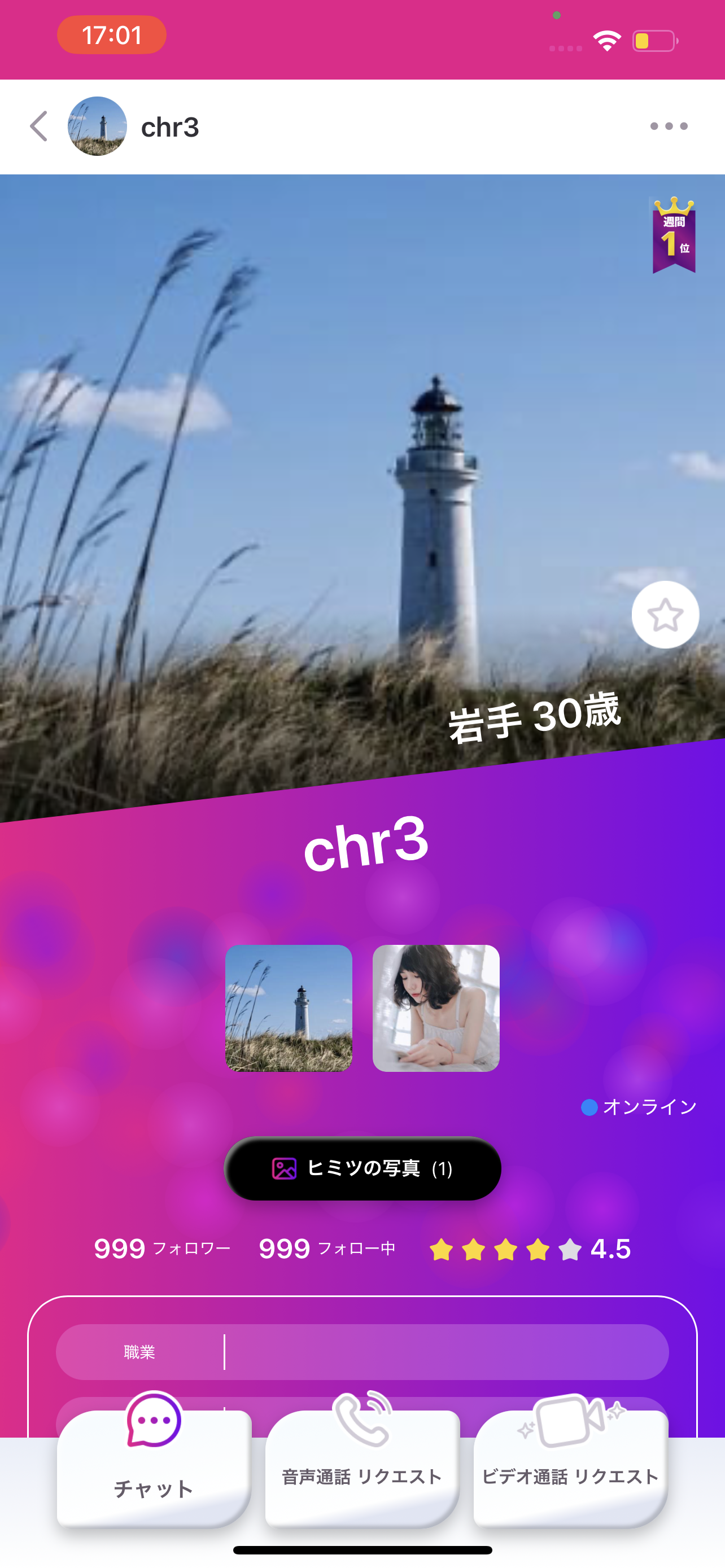View the 999 フォロー中 list
The image size is (725, 1568).
coord(327,1249)
